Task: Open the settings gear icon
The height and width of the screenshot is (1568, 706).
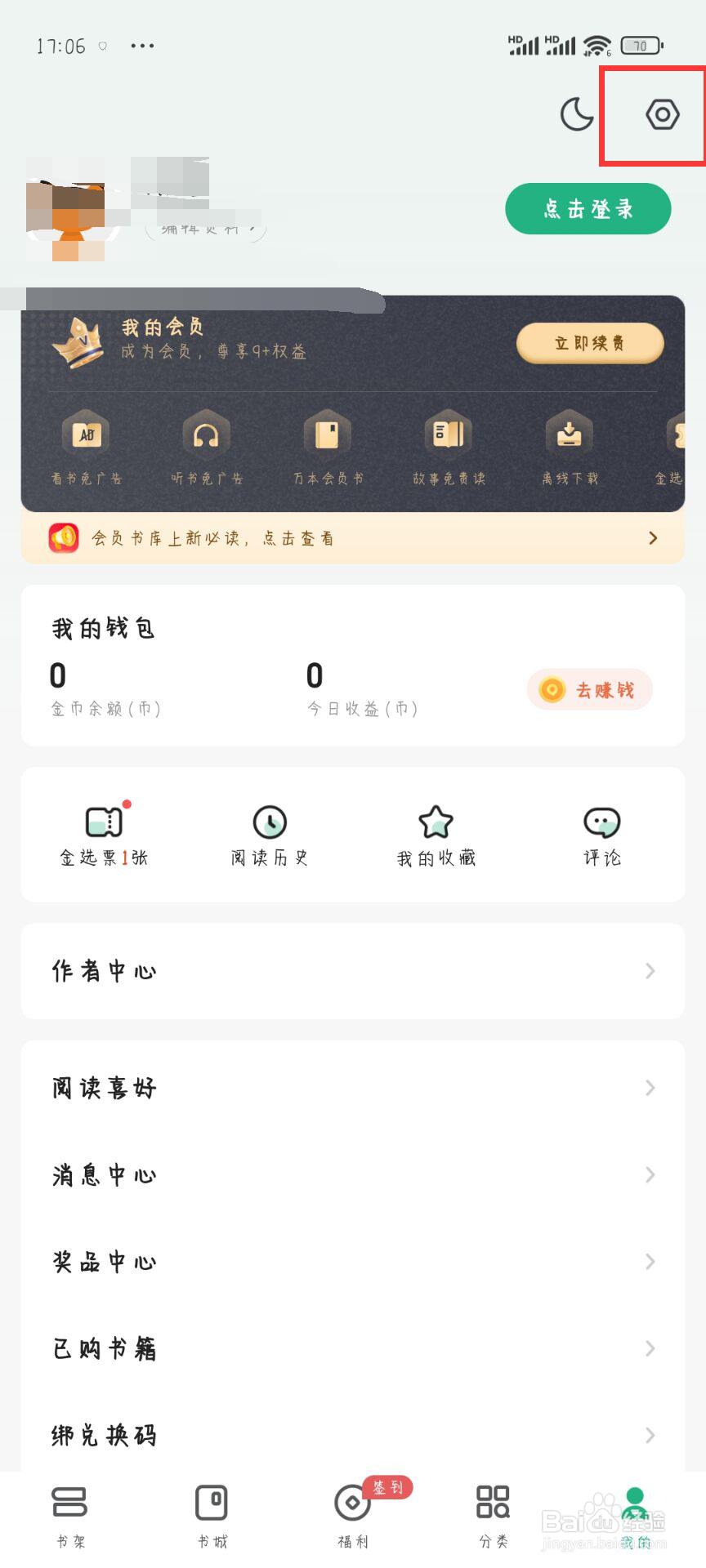Action: click(x=660, y=115)
